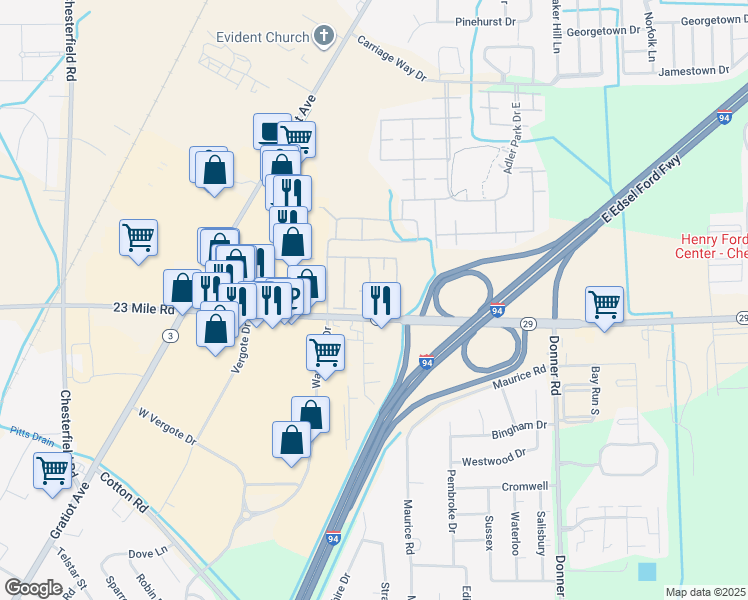Open the grocery cart marker east of Donner Rd
Screen dimensions: 748x600
point(604,302)
